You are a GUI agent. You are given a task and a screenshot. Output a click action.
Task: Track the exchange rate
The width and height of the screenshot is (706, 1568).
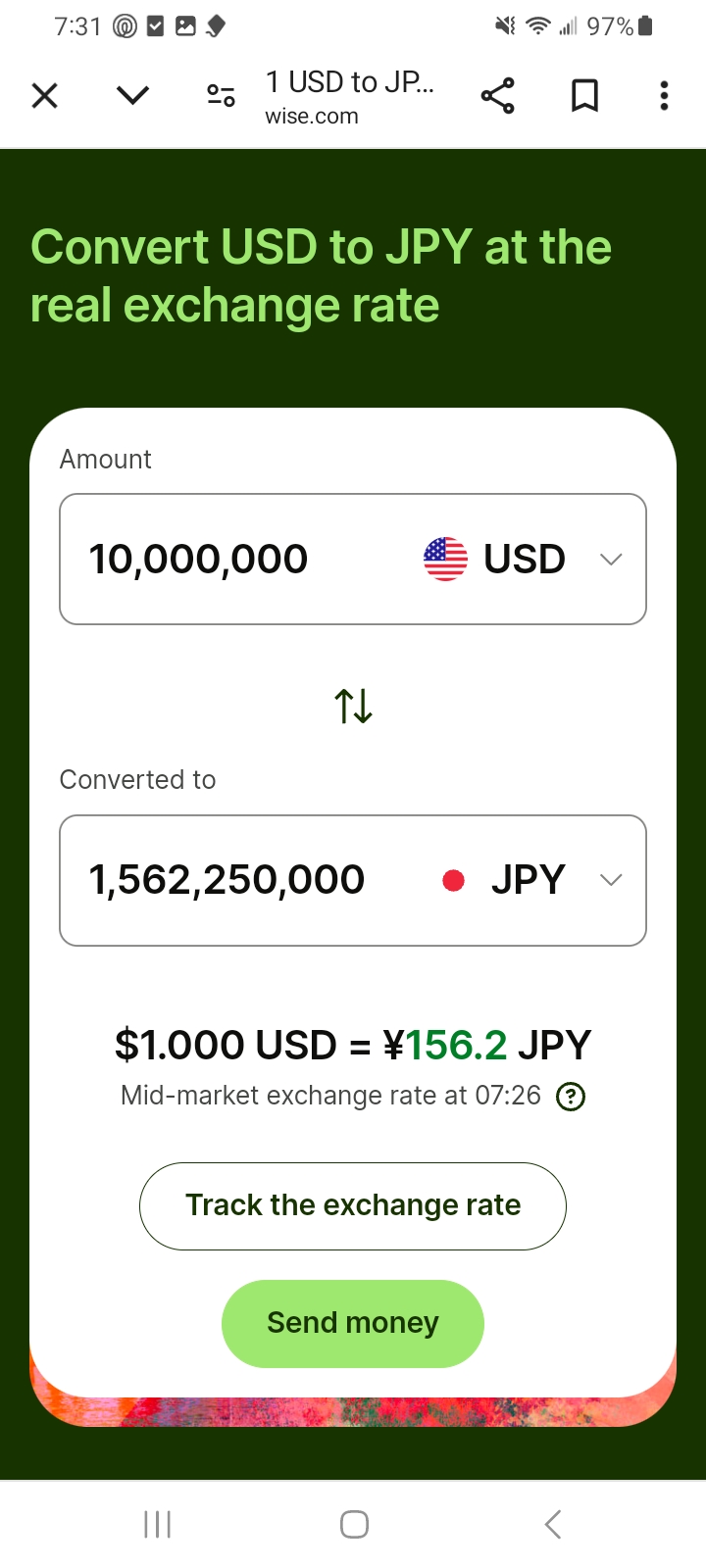click(353, 1205)
